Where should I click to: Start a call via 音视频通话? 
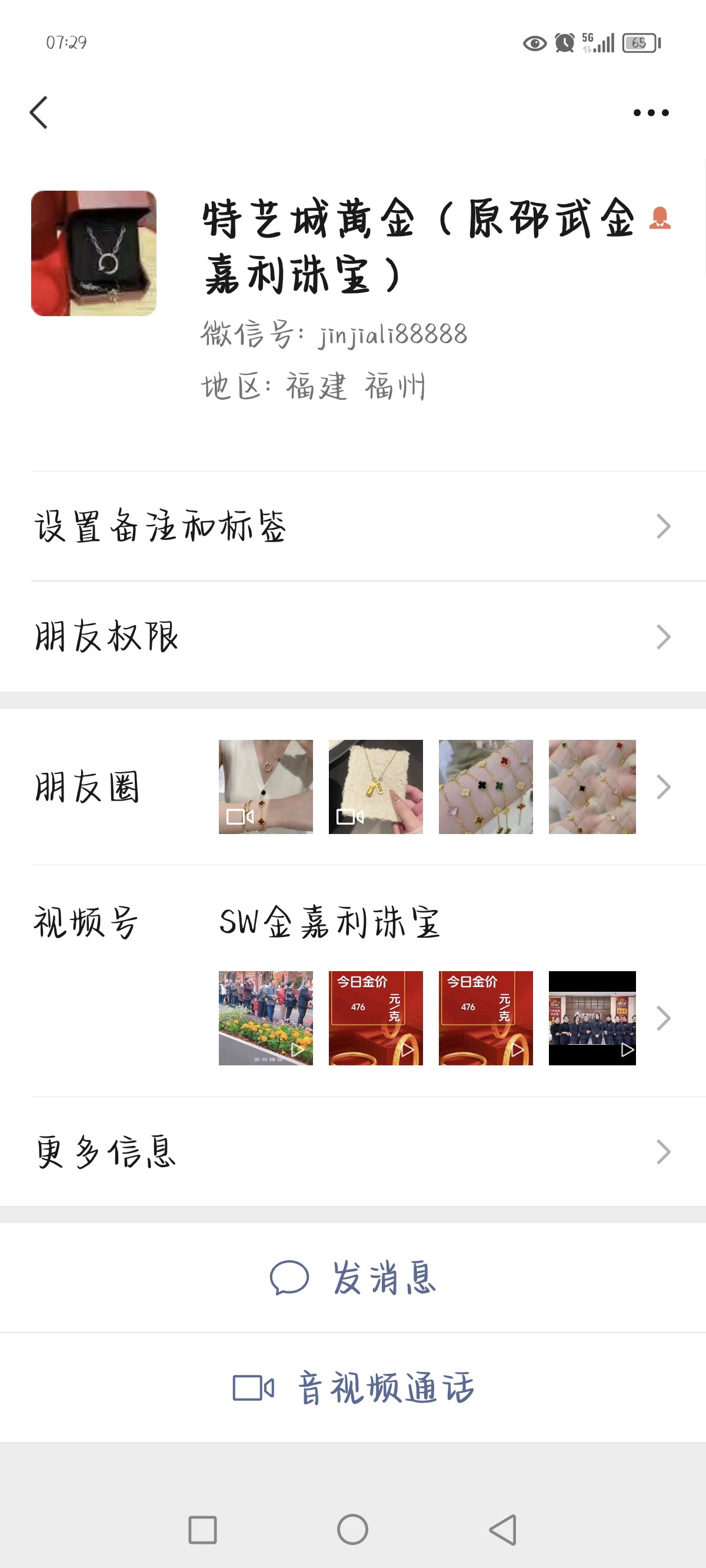pyautogui.click(x=353, y=1388)
